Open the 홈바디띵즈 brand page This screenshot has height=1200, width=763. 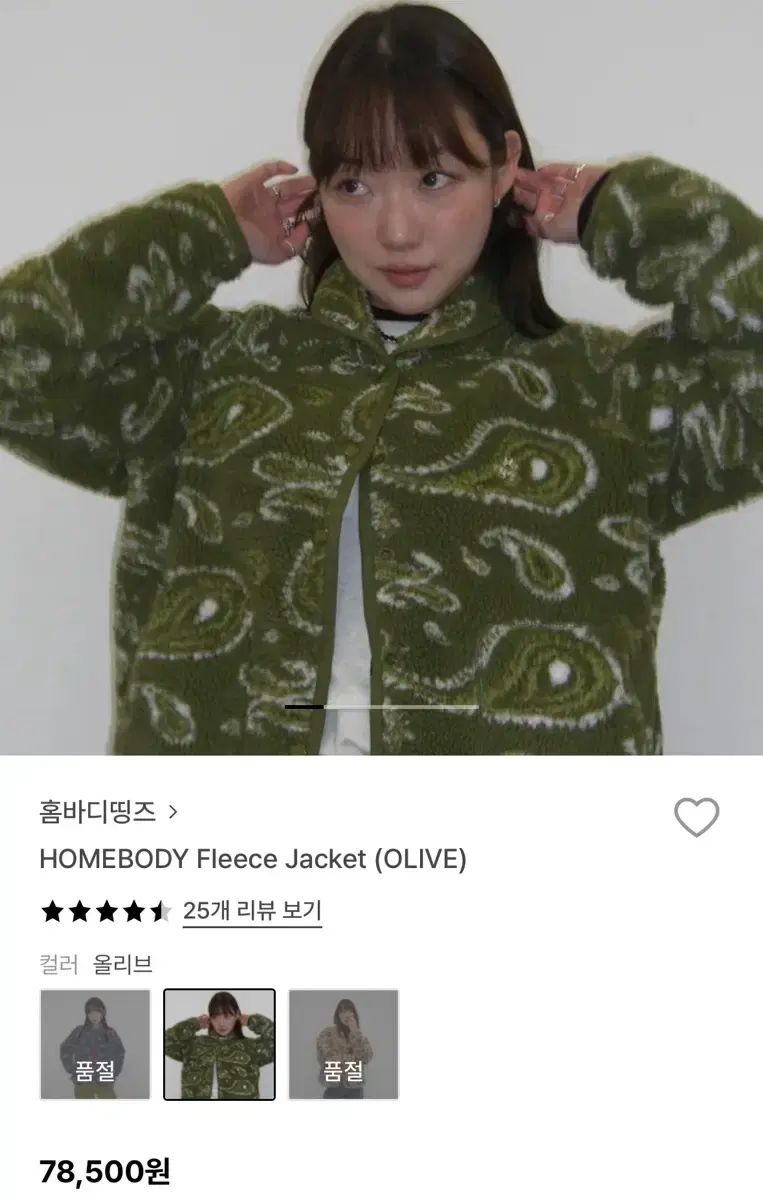(108, 812)
